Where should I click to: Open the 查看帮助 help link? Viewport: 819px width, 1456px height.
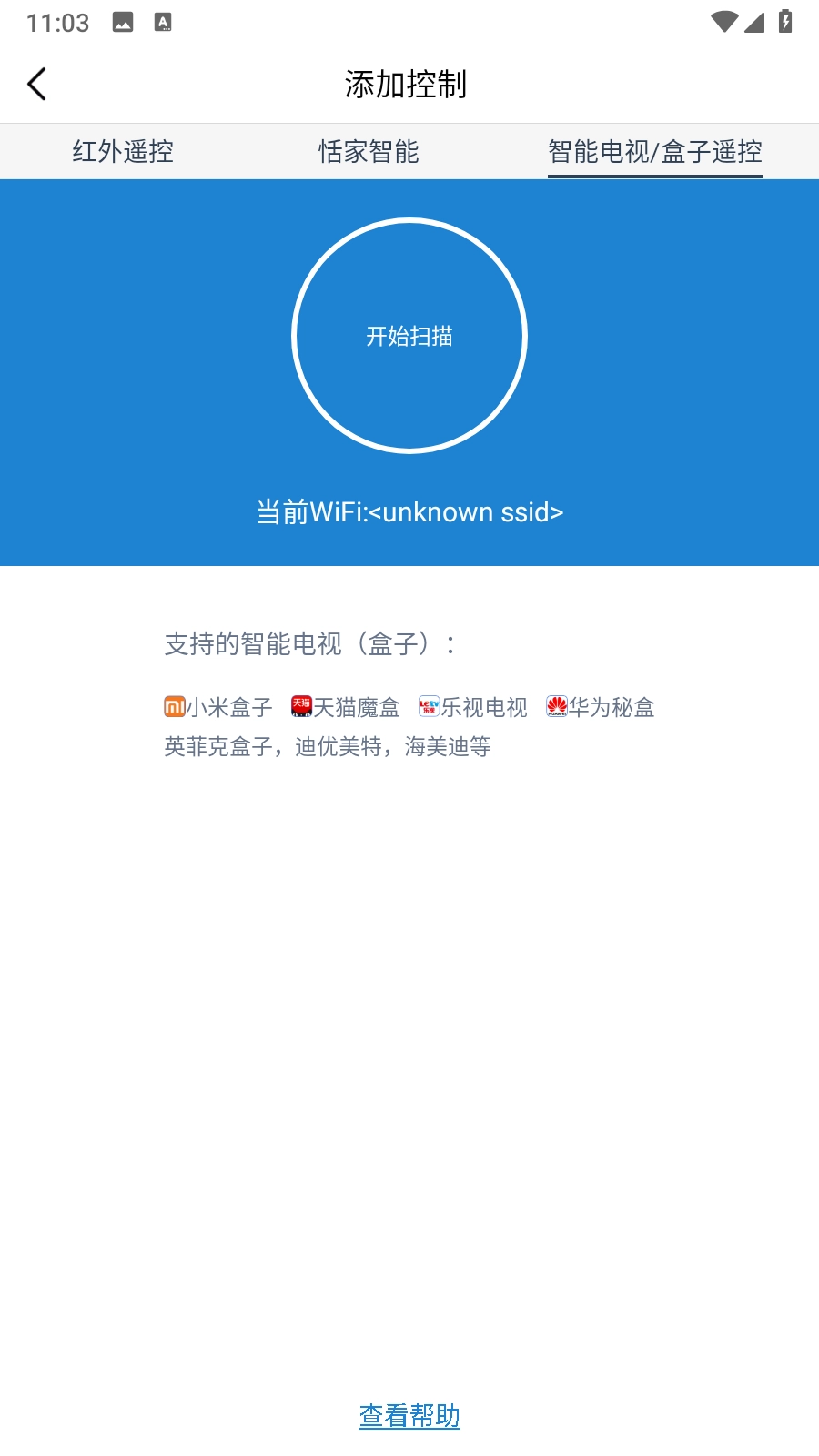409,1415
